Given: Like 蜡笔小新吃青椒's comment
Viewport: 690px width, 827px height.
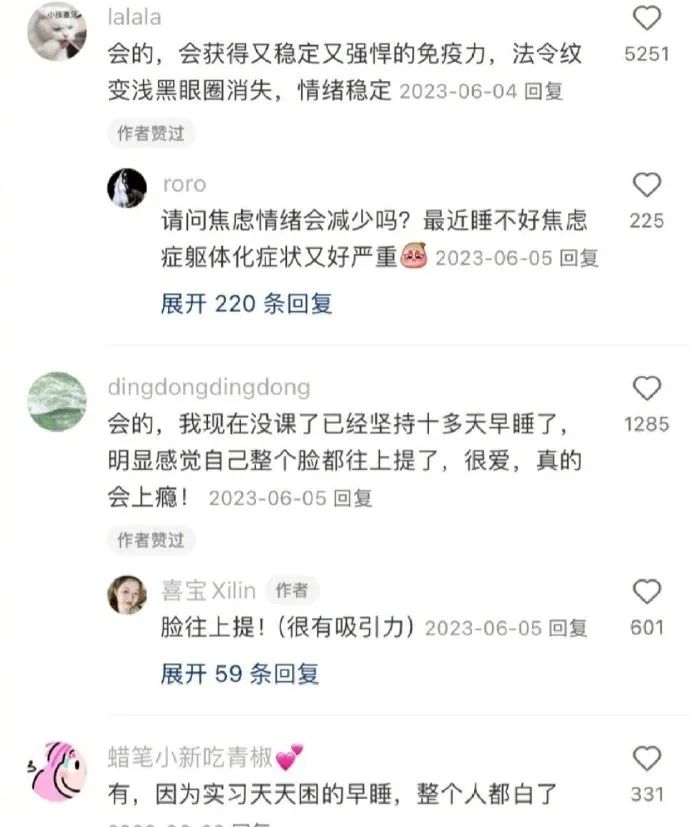Looking at the screenshot, I should 647,759.
